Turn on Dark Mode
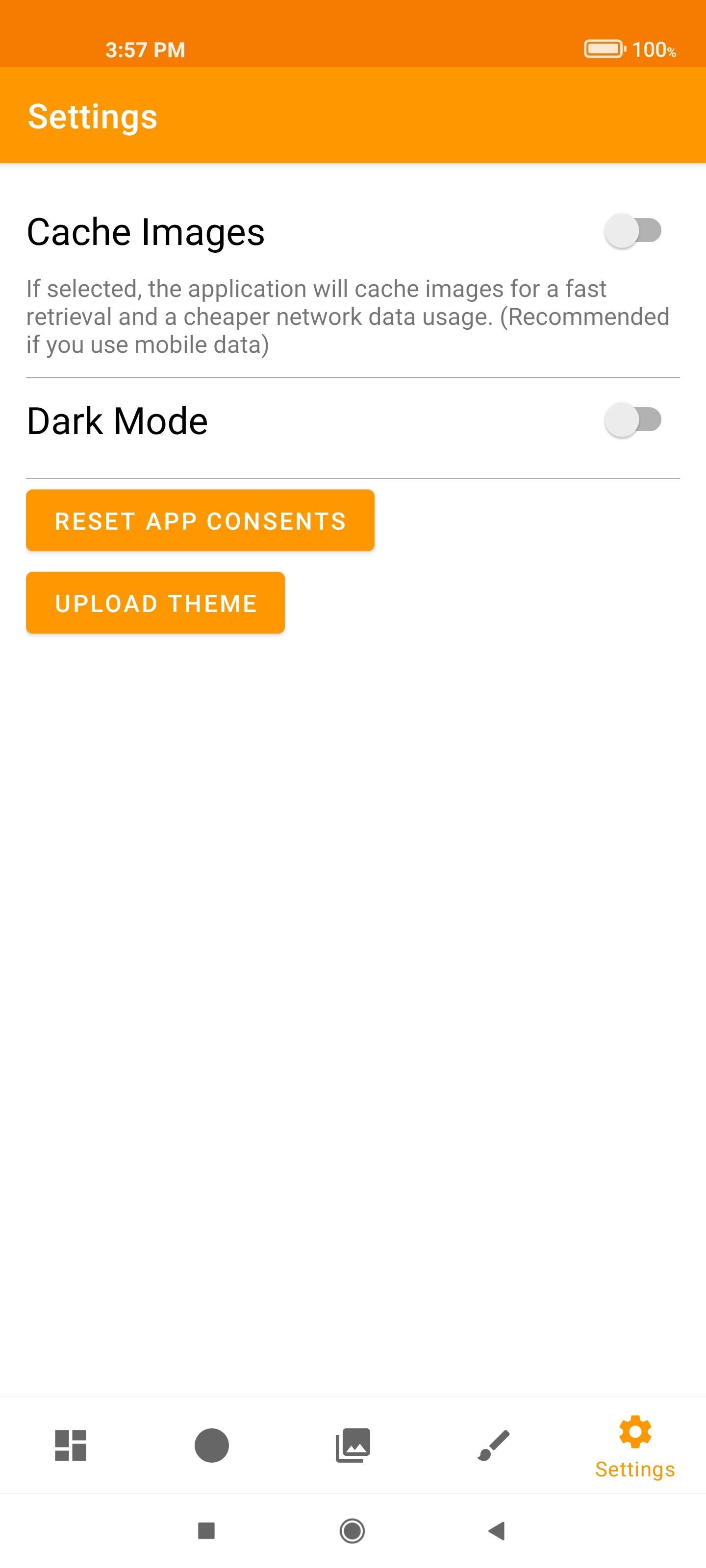This screenshot has height=1568, width=706. tap(633, 420)
